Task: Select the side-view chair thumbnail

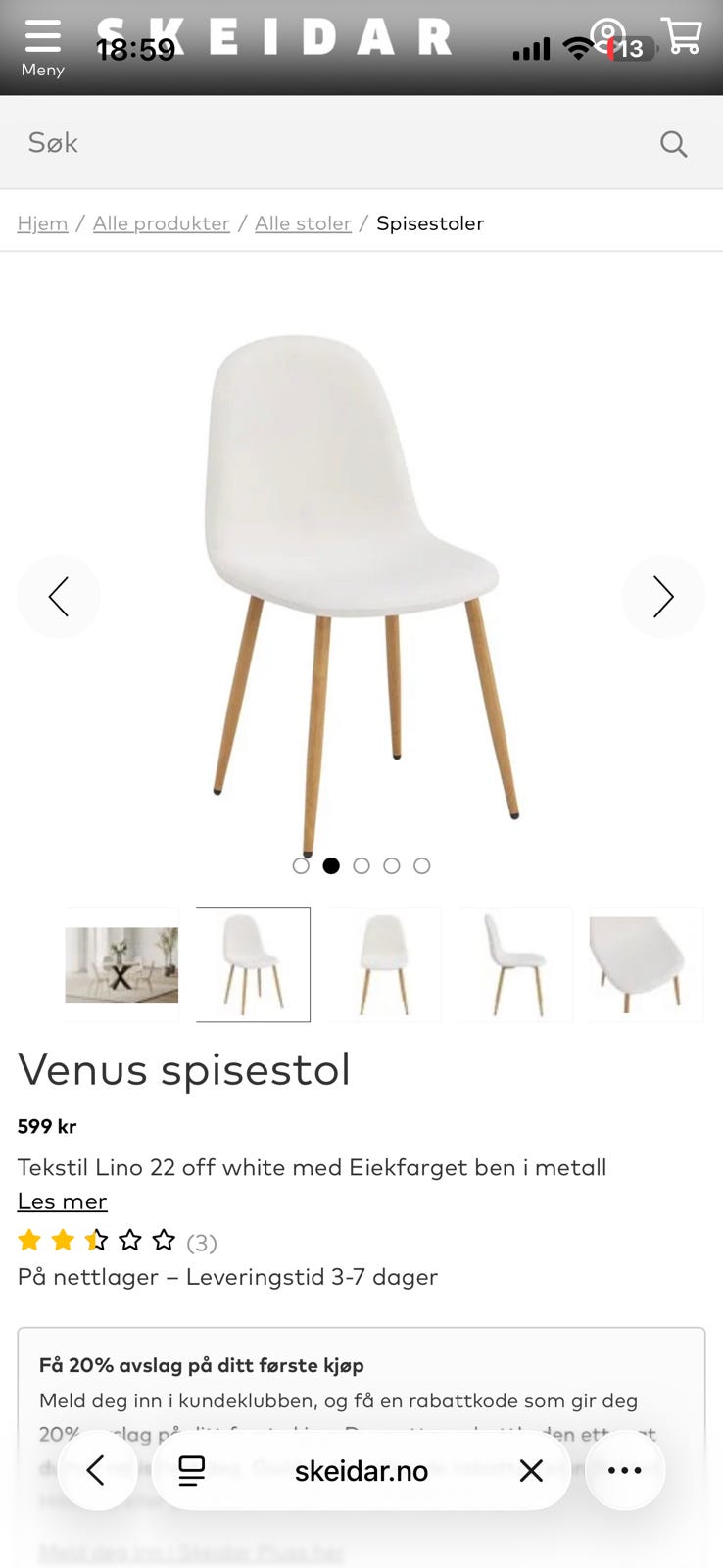Action: 515,965
